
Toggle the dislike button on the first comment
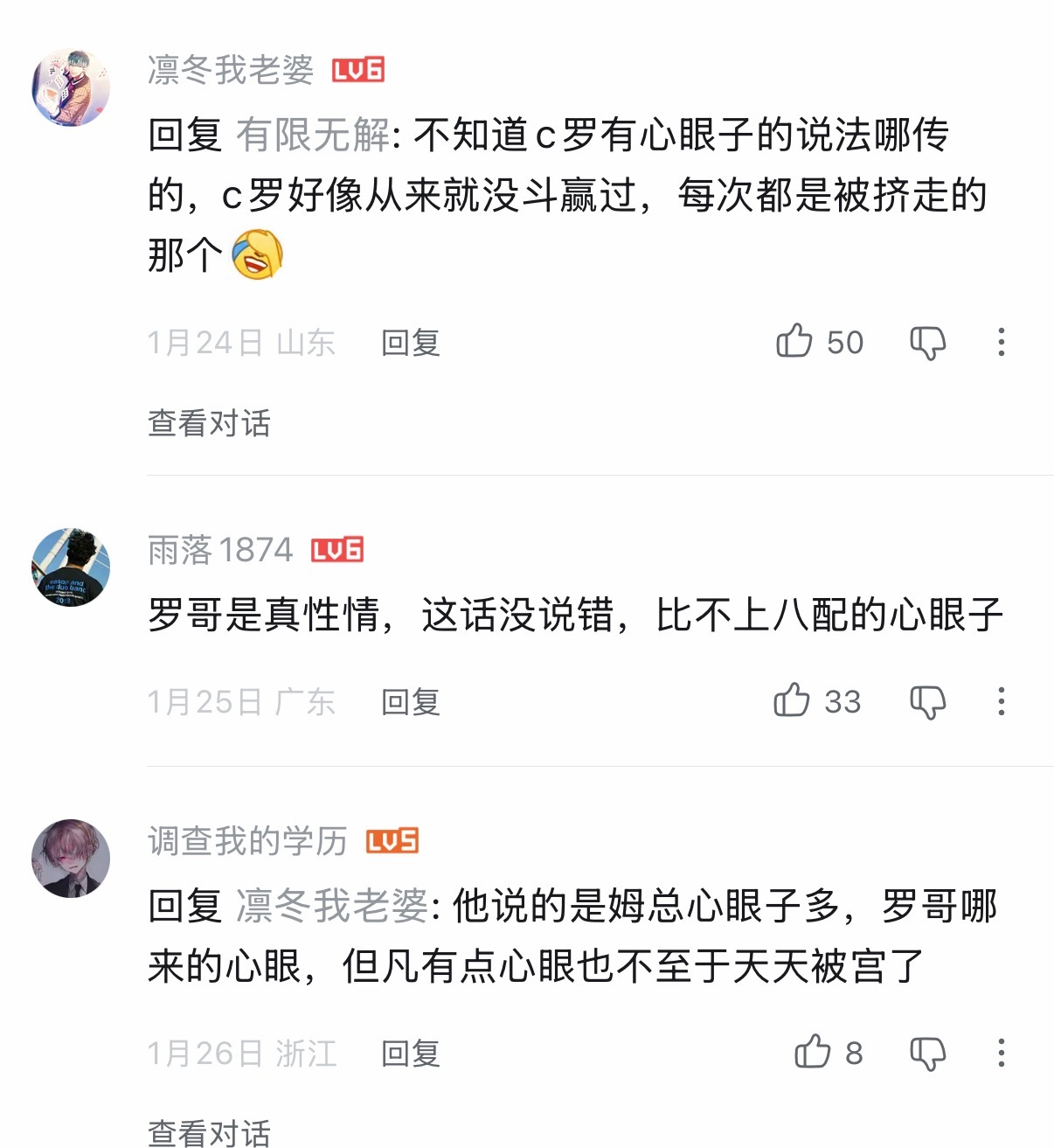tap(929, 343)
